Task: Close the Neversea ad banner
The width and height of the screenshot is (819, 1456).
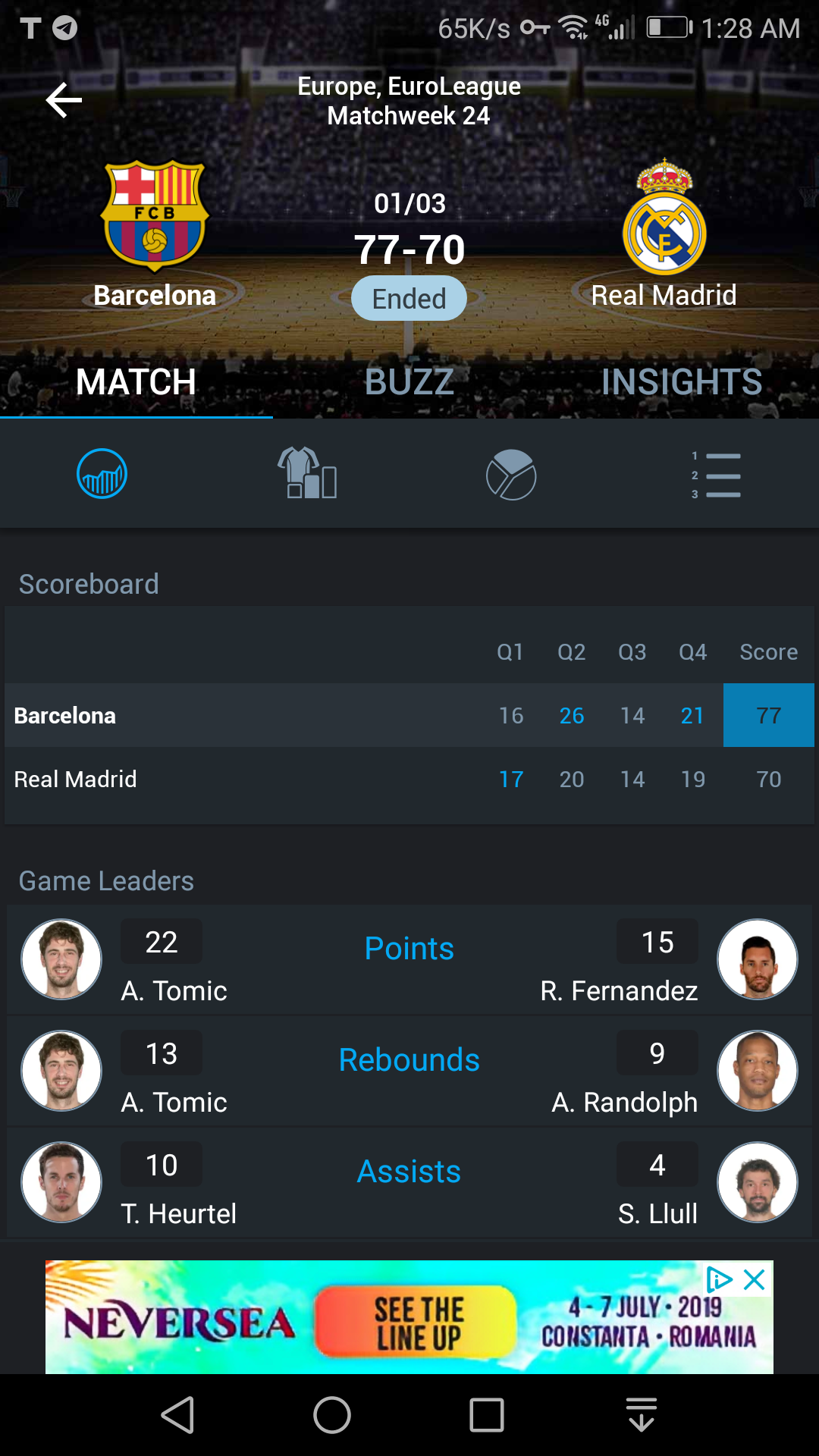Action: (755, 1280)
